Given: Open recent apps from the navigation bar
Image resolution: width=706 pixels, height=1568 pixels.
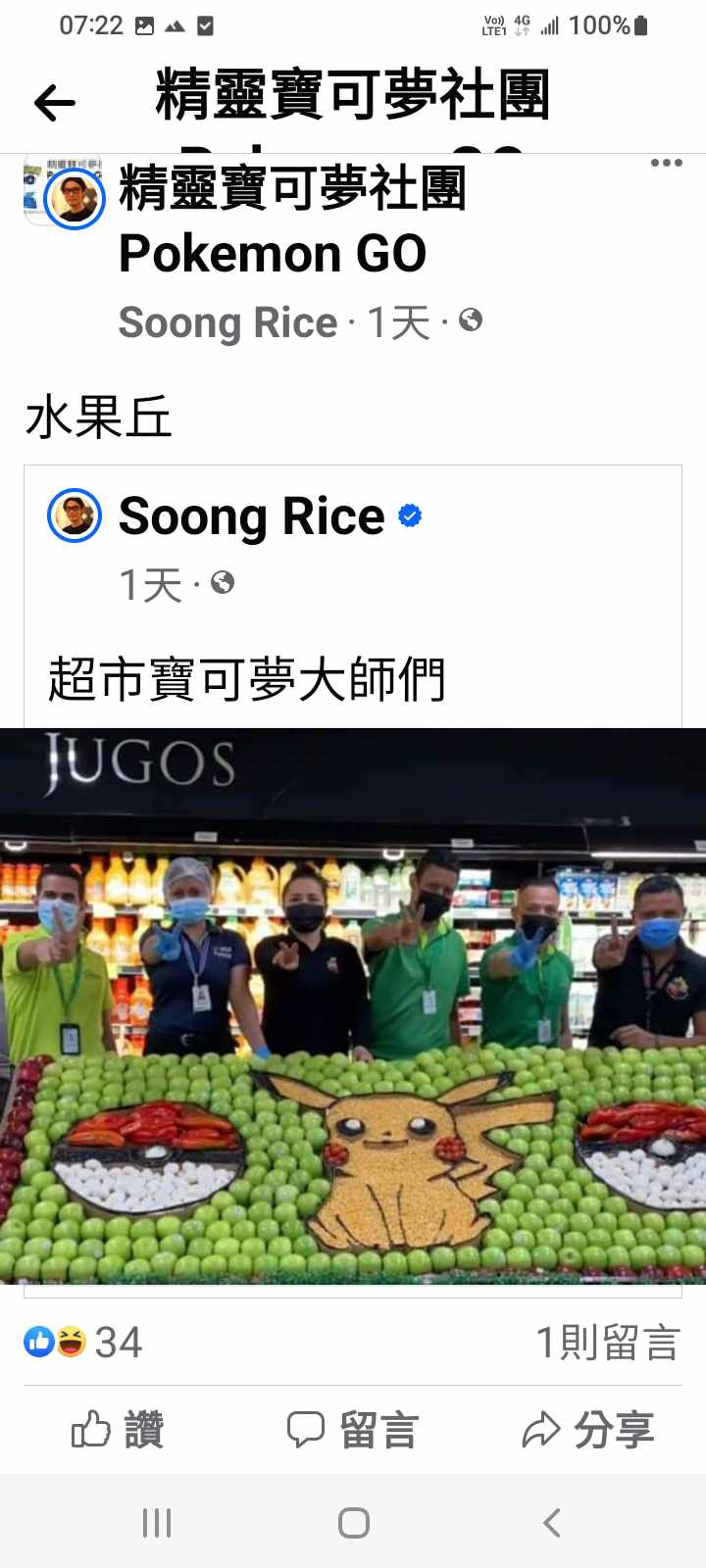Looking at the screenshot, I should (x=157, y=1523).
